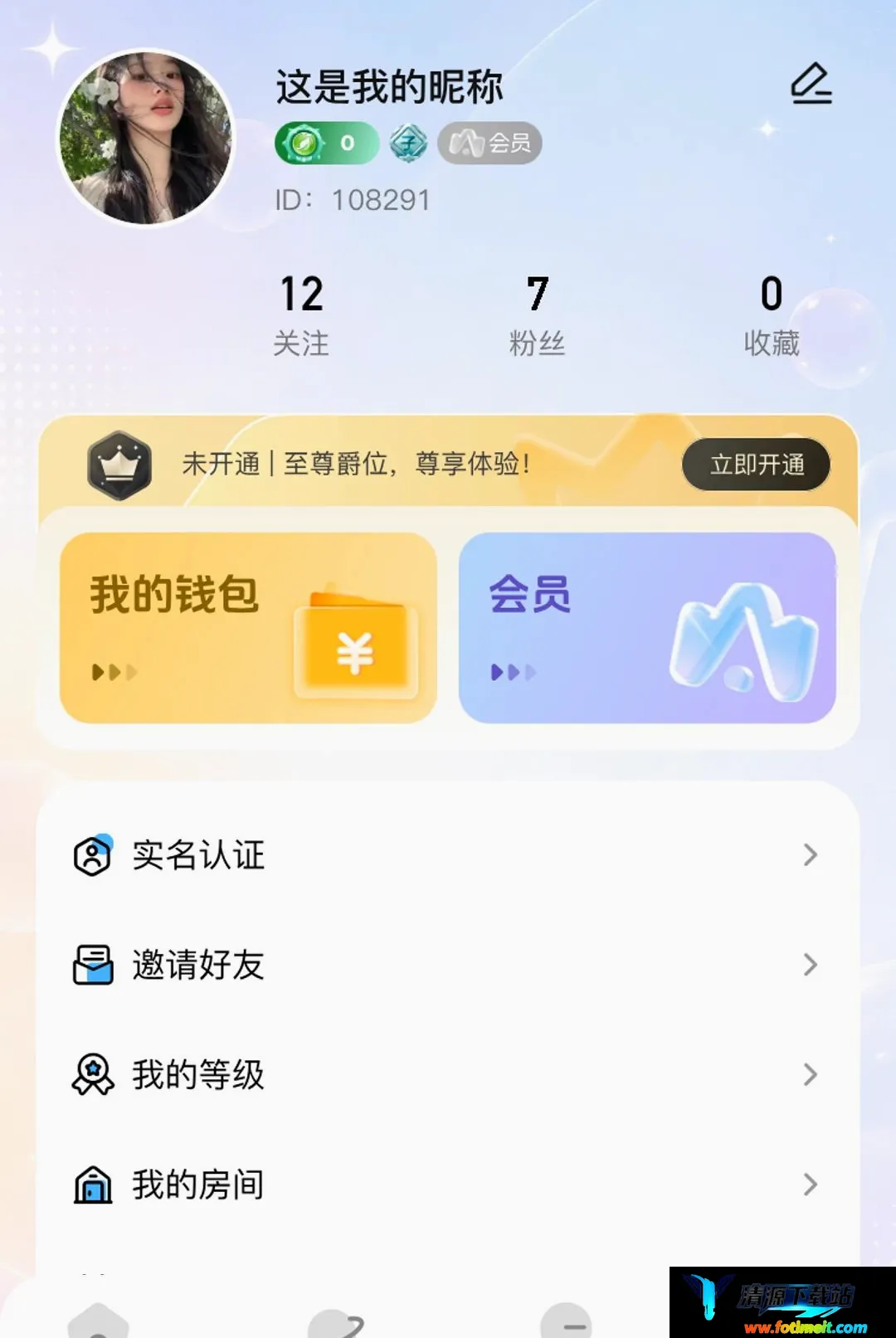Tap the grey 会员 badge under nickname
Image resolution: width=896 pixels, height=1338 pixels.
[489, 144]
